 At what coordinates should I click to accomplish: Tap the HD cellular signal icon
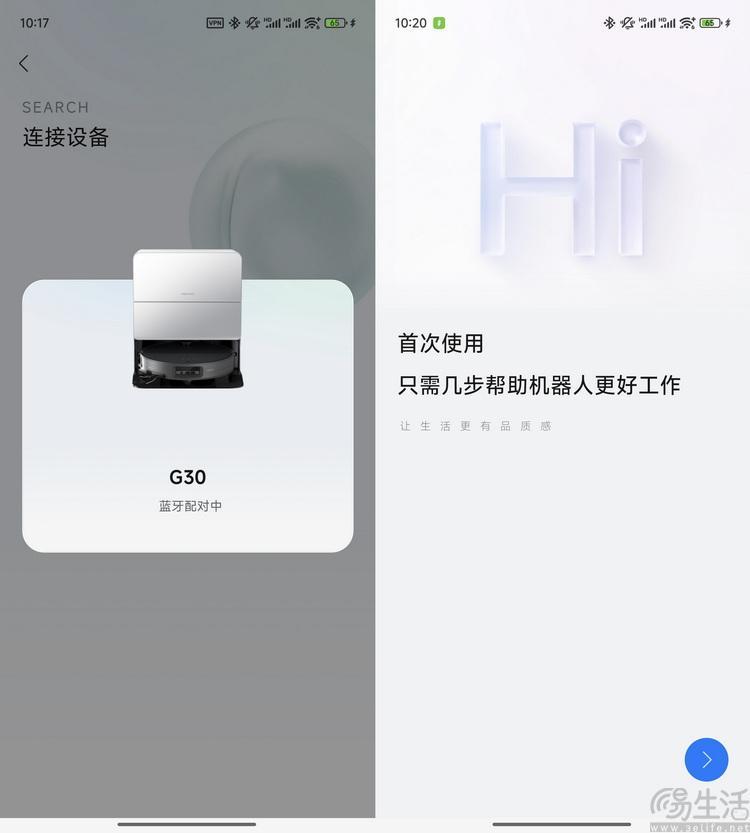[x=272, y=21]
